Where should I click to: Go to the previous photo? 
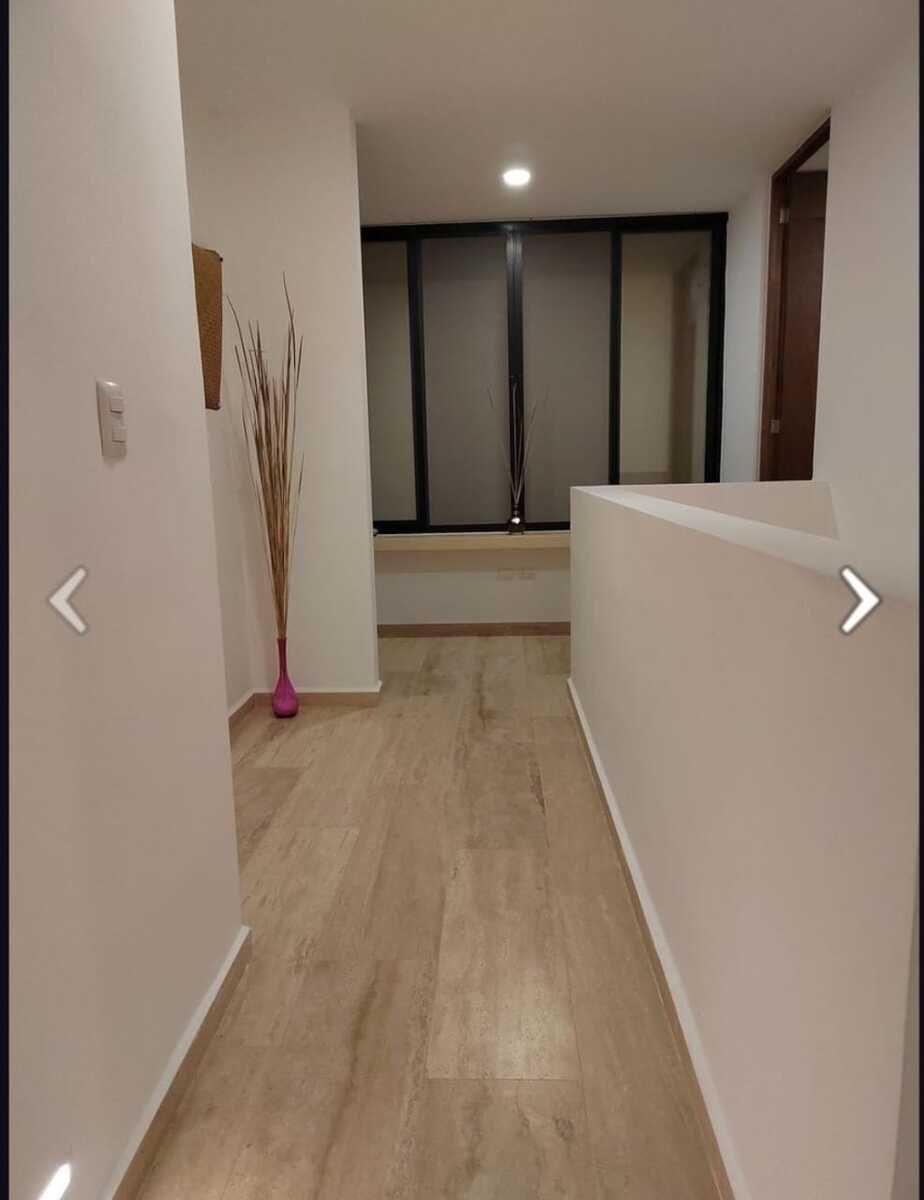[68, 600]
